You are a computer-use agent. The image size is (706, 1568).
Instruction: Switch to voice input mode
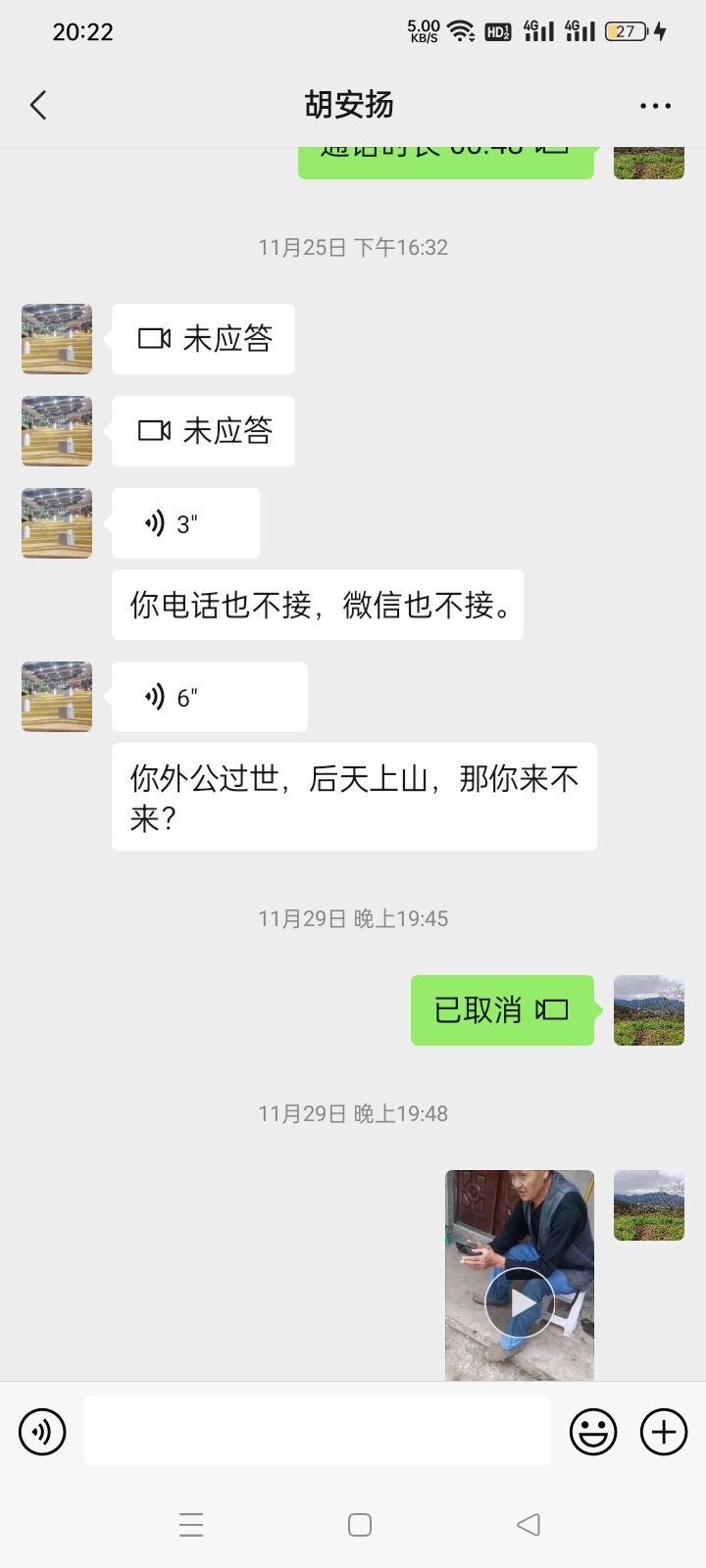click(42, 1432)
